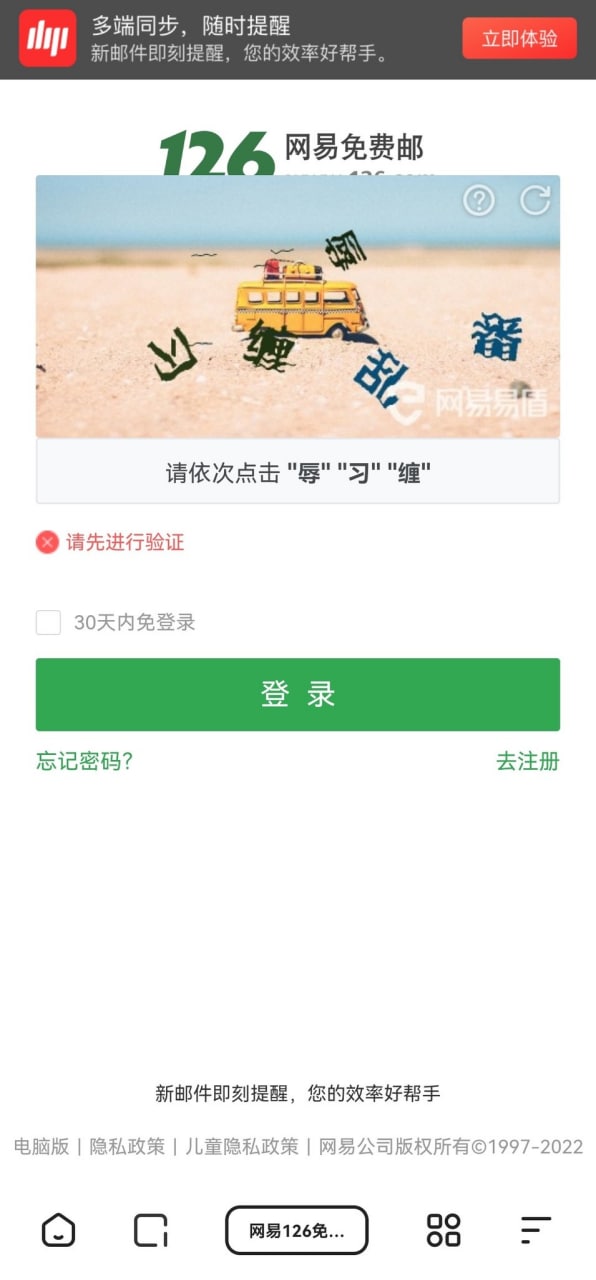Open the captcha help question icon
Viewport: 596px width, 1280px height.
point(479,201)
